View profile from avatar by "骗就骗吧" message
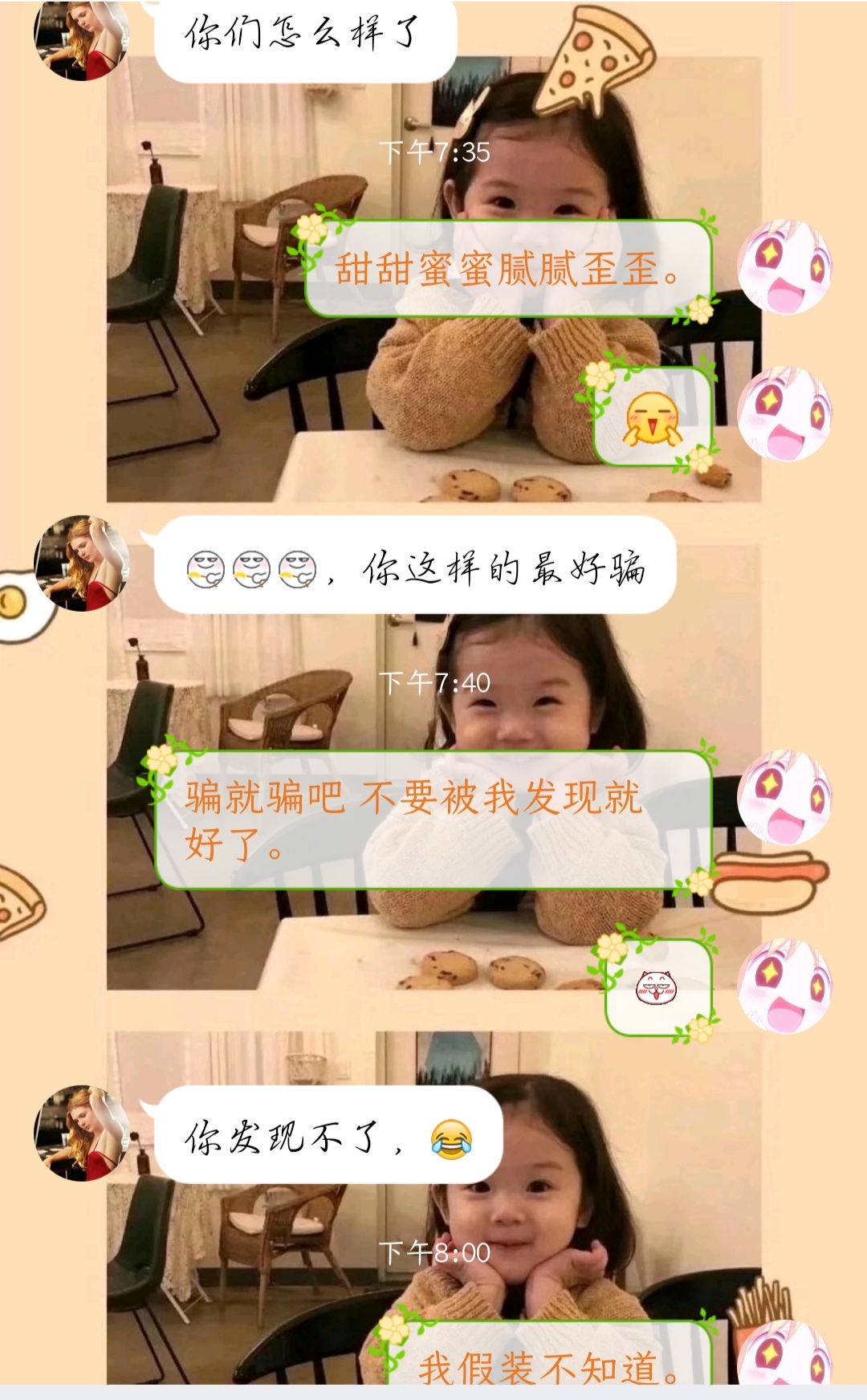Screen dimensions: 867x1400 784,797
